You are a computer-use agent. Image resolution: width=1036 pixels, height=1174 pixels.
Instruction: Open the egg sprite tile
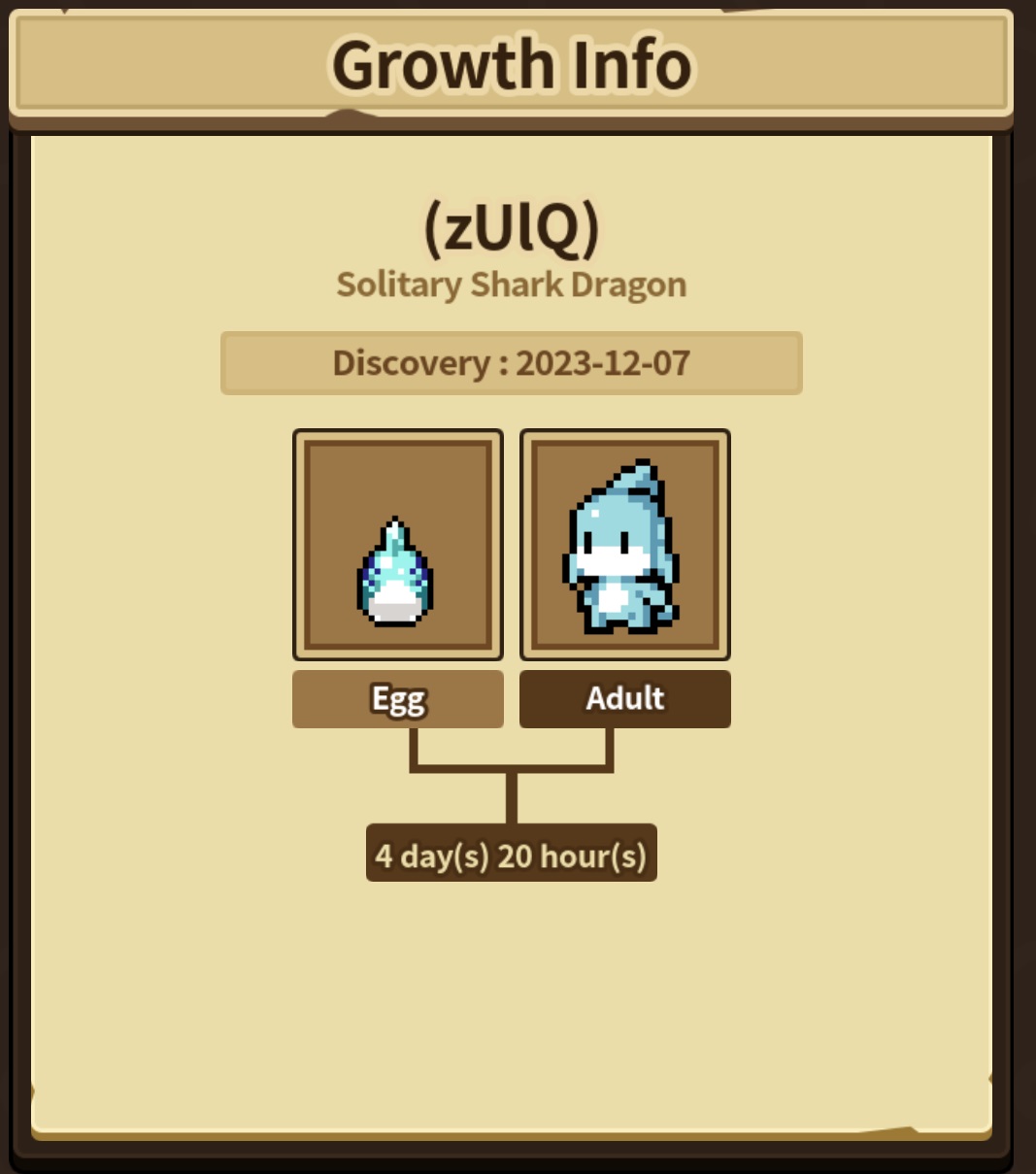[397, 545]
